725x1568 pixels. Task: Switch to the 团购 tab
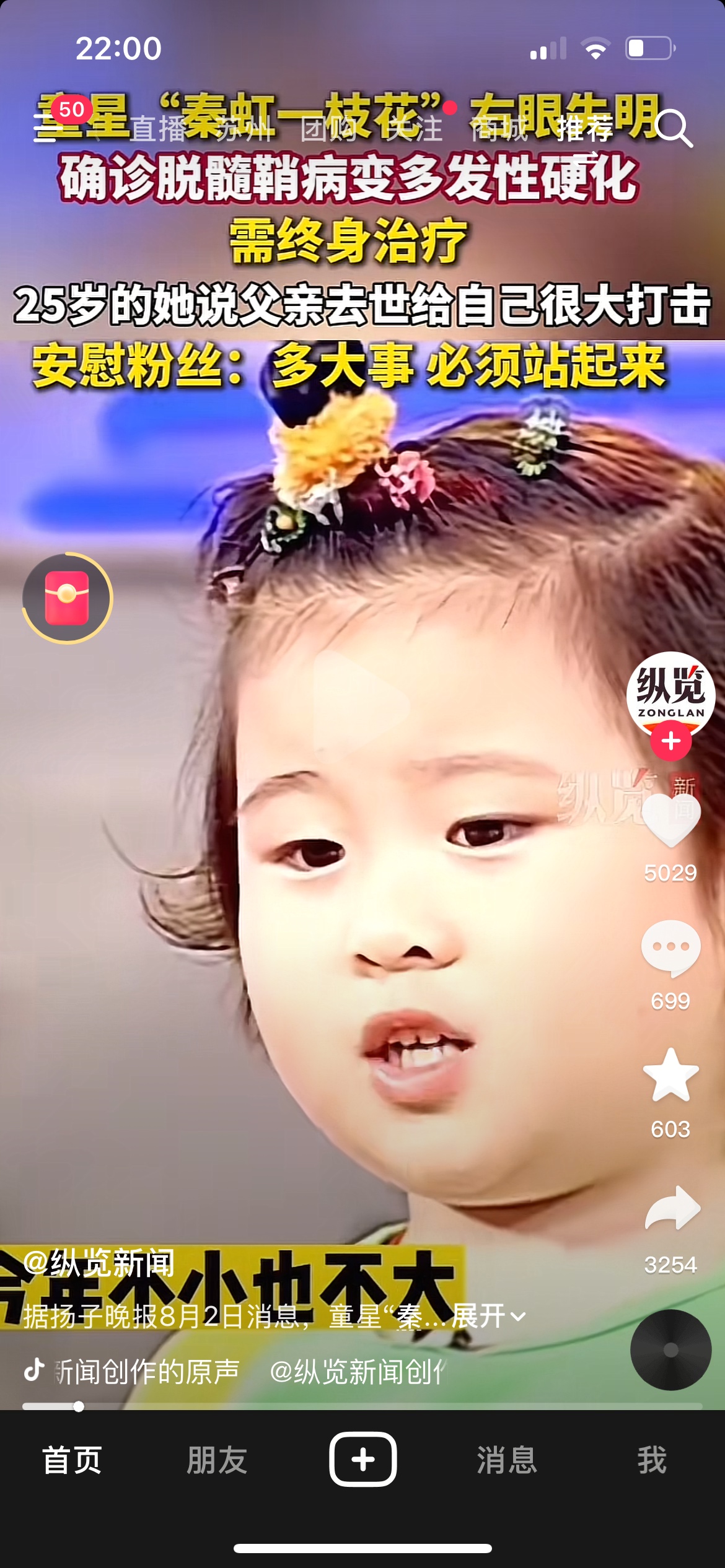(x=328, y=129)
